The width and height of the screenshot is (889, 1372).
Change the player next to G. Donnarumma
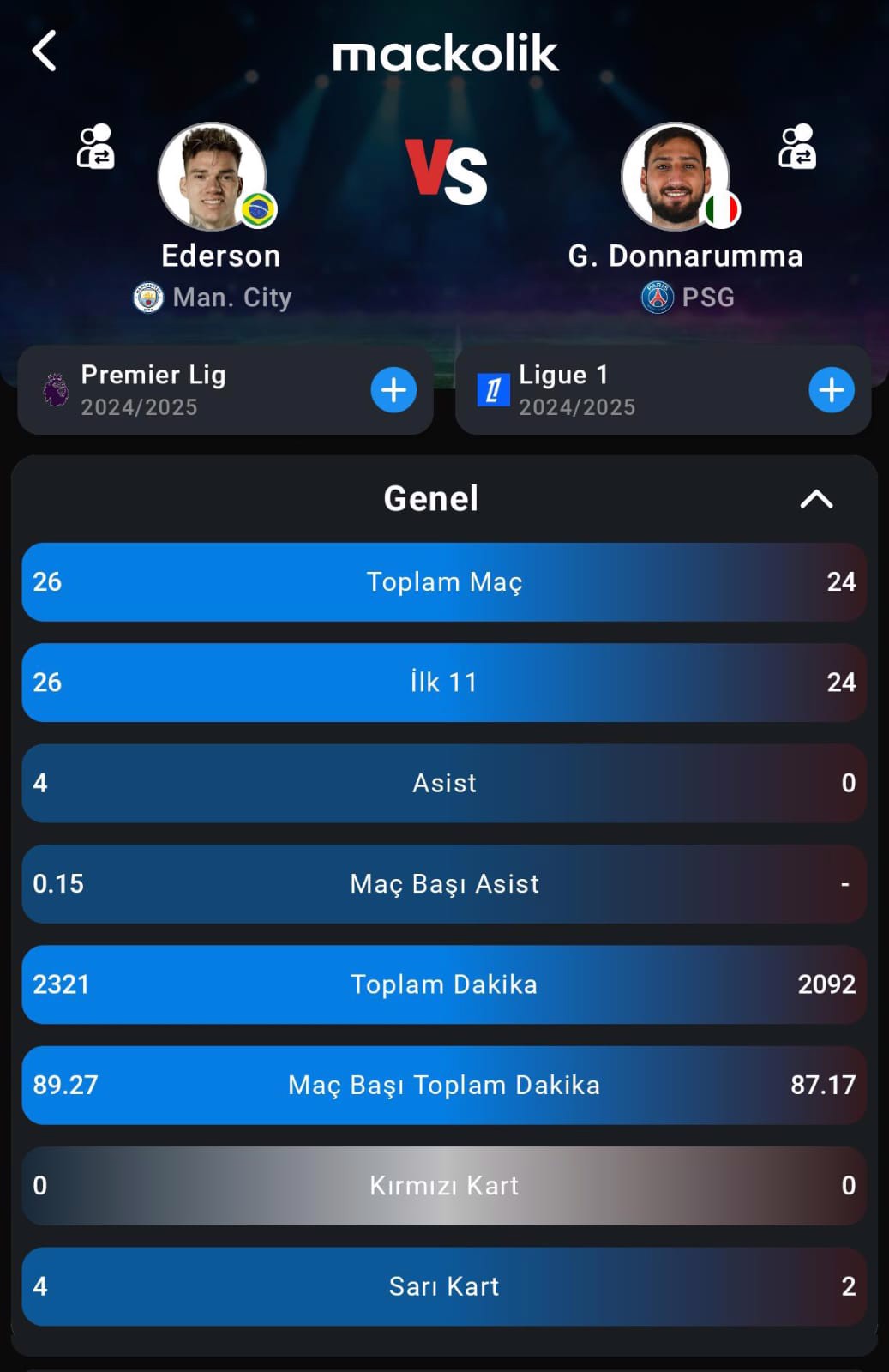[797, 147]
